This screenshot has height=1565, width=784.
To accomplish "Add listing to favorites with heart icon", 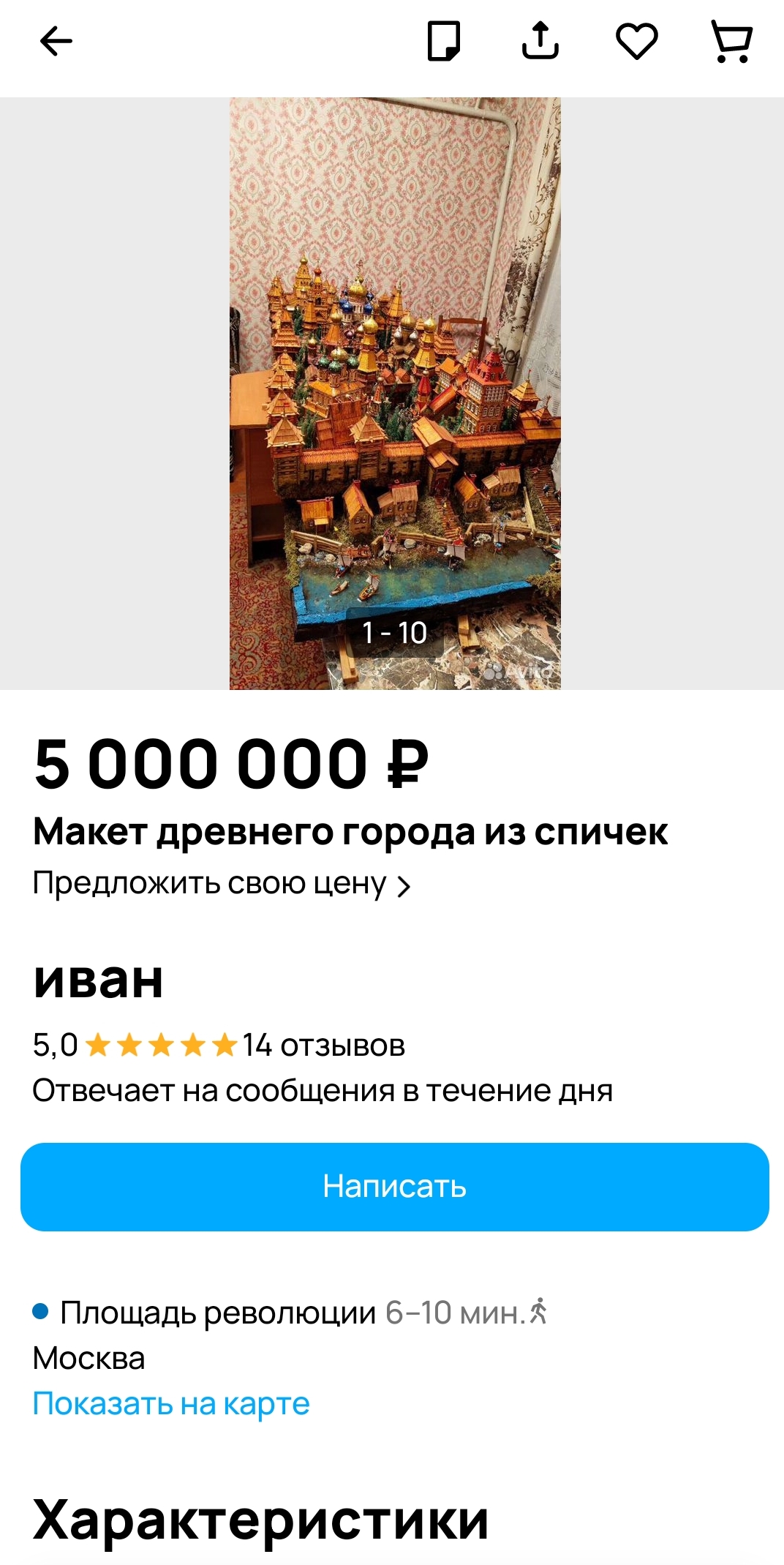I will [x=636, y=41].
